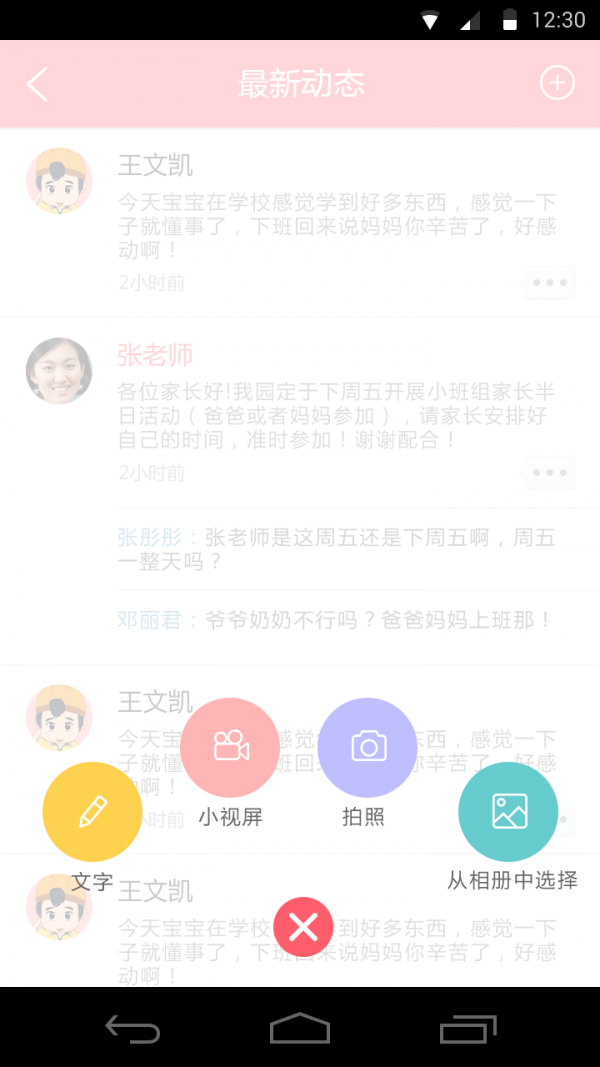Go back using the top-left arrow
The width and height of the screenshot is (600, 1067).
point(38,84)
